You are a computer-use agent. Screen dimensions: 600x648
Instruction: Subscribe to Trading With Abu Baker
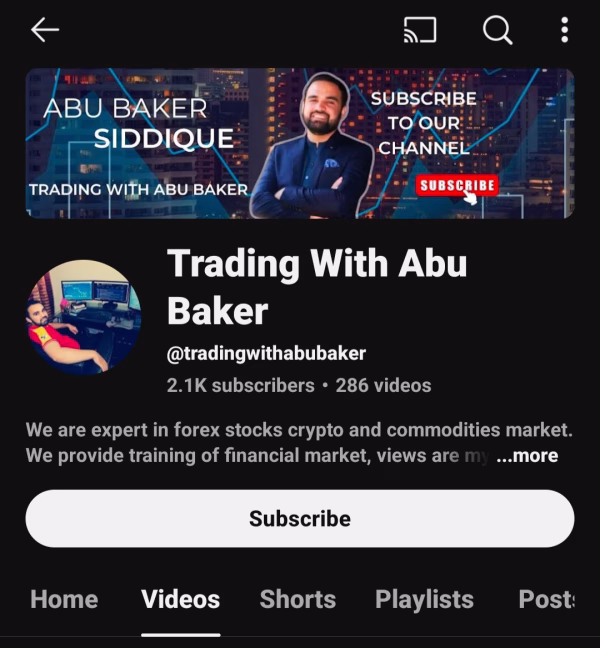(300, 518)
